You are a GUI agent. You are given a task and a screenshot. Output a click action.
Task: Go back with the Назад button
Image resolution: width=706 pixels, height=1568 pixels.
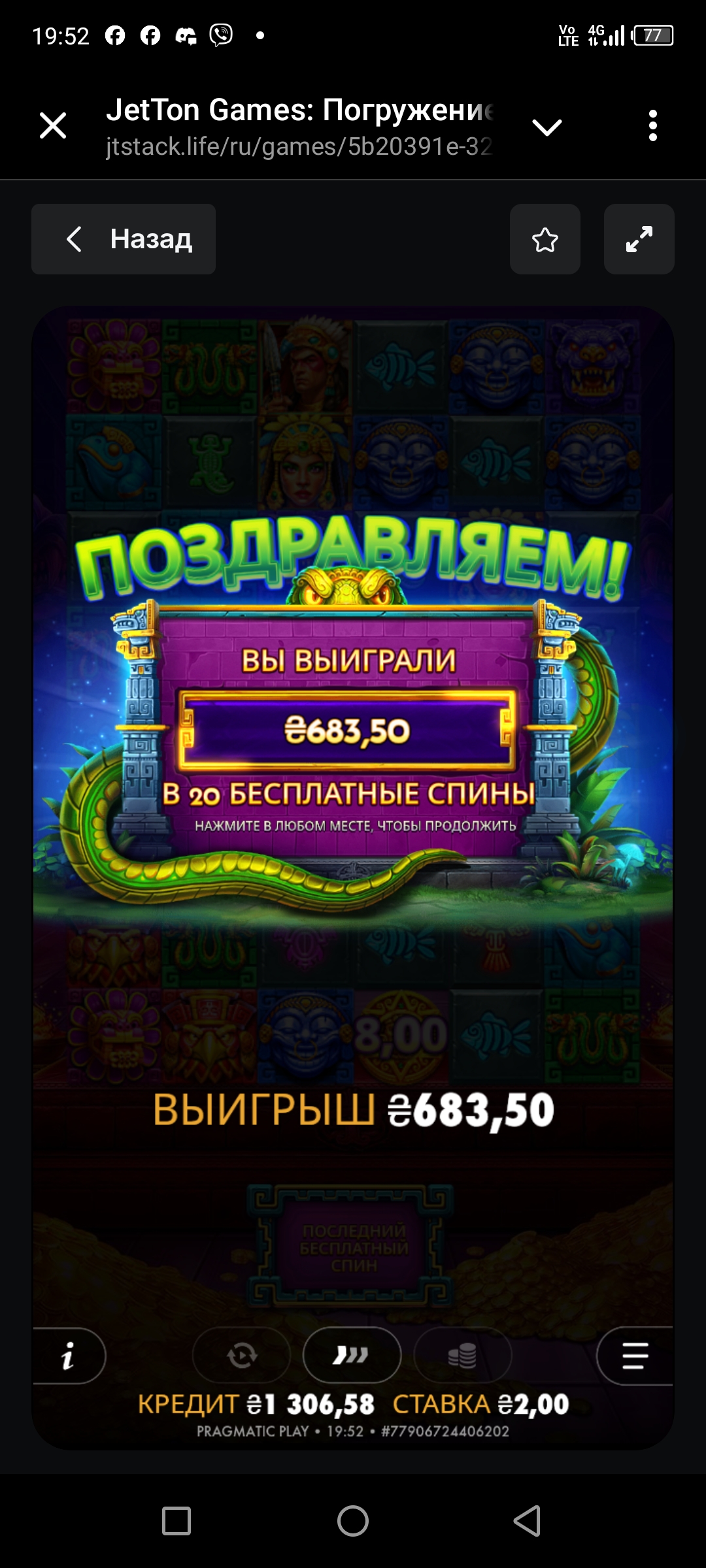[x=124, y=239]
